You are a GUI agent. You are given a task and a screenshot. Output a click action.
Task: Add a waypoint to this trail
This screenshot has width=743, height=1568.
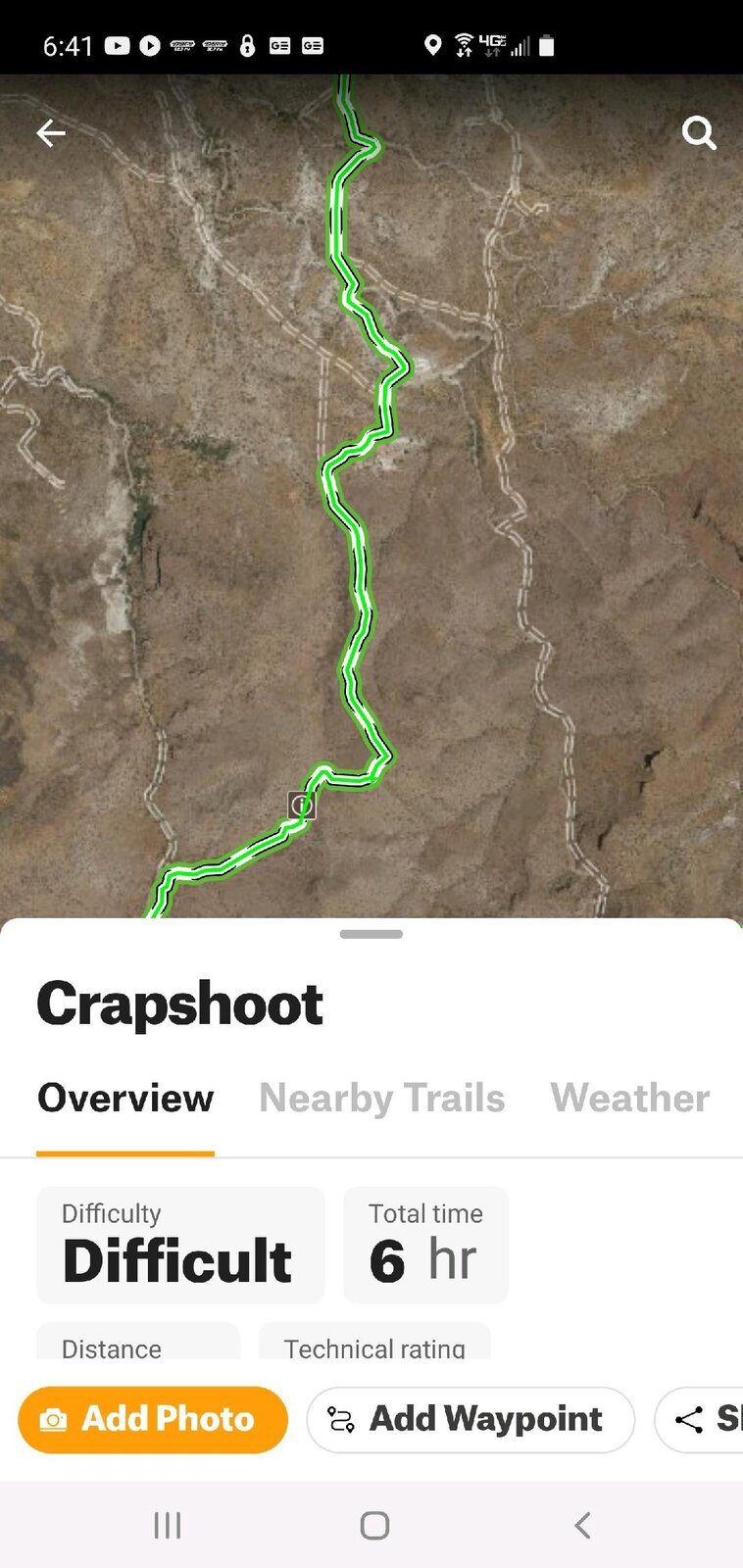tap(471, 1419)
